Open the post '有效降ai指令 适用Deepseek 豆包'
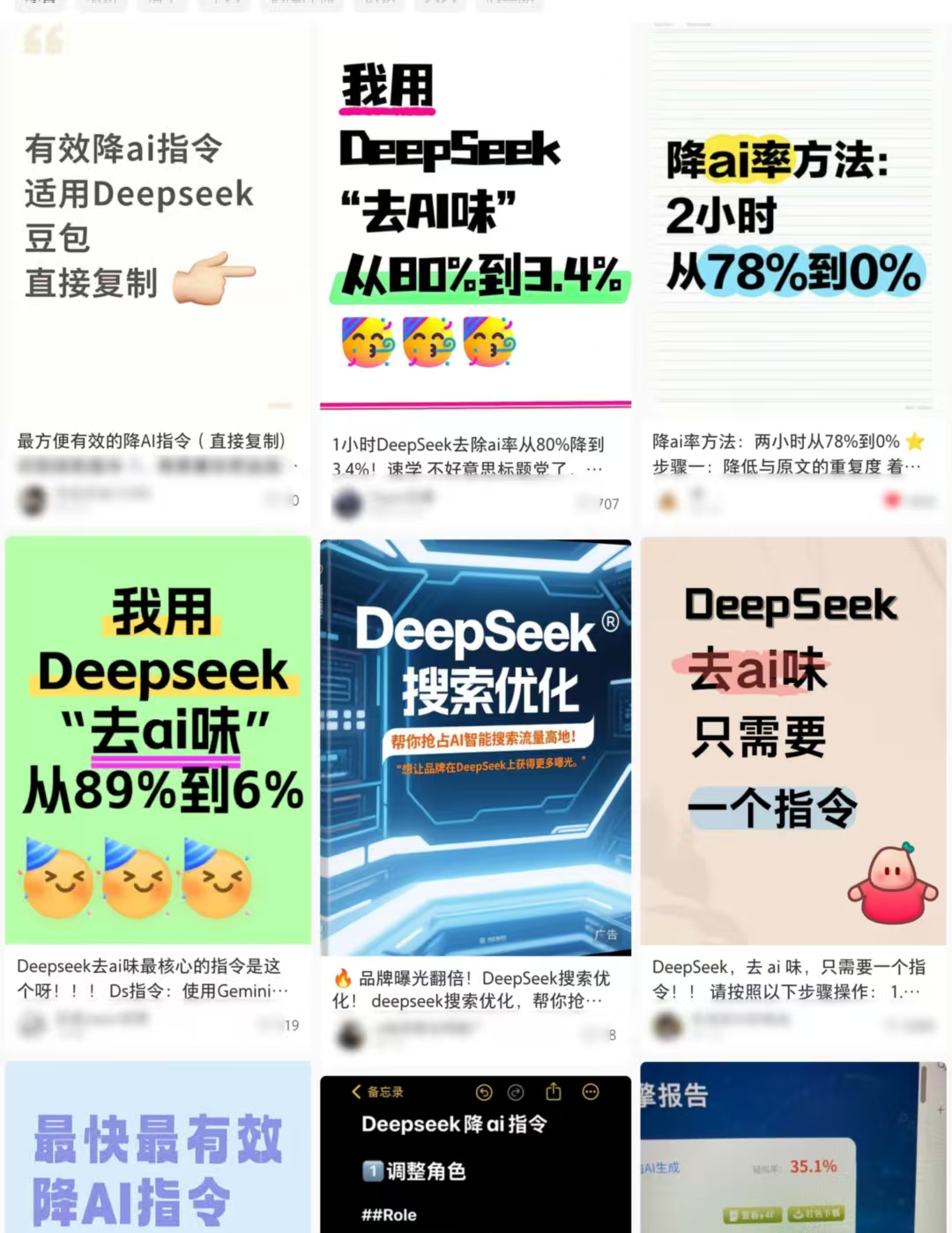This screenshot has height=1233, width=952. pos(157,220)
